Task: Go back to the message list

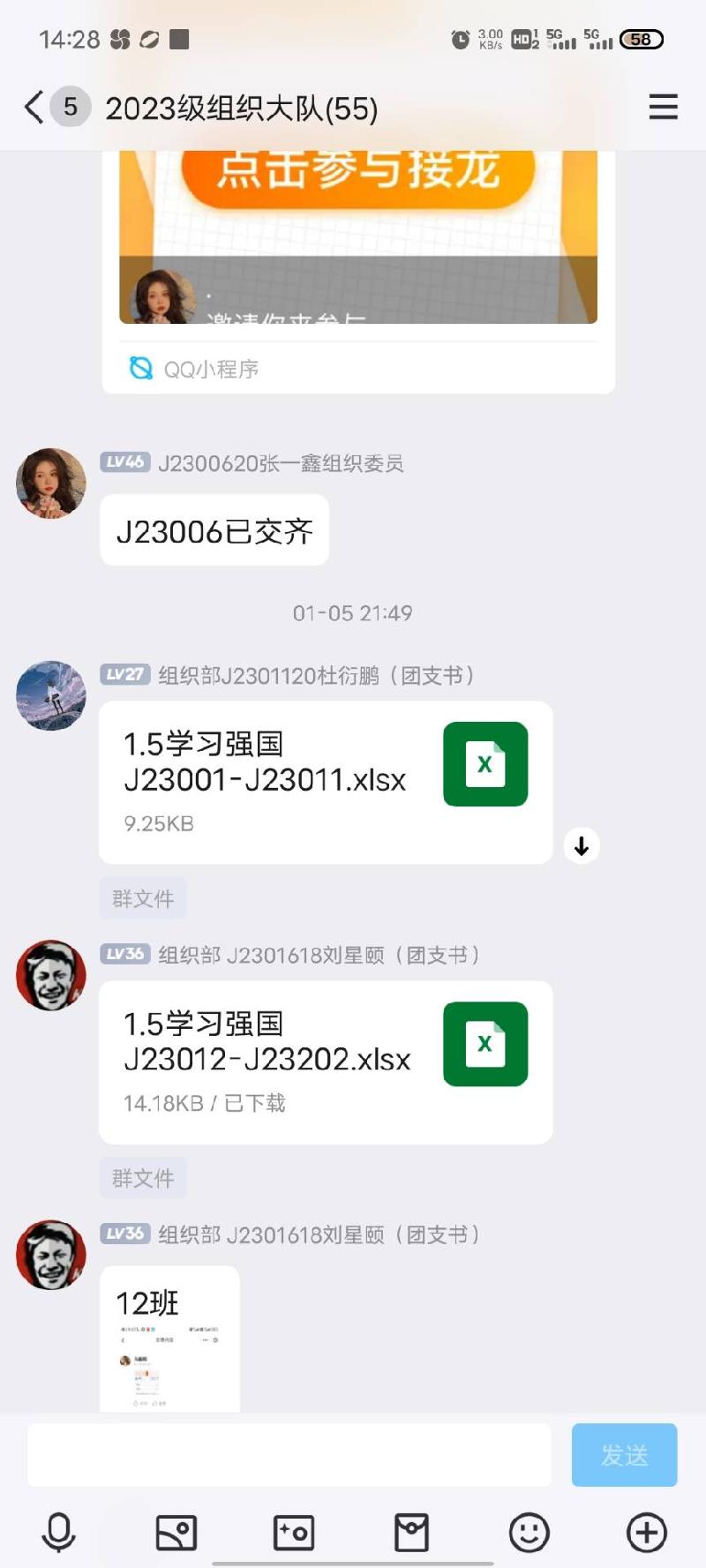Action: (x=34, y=108)
